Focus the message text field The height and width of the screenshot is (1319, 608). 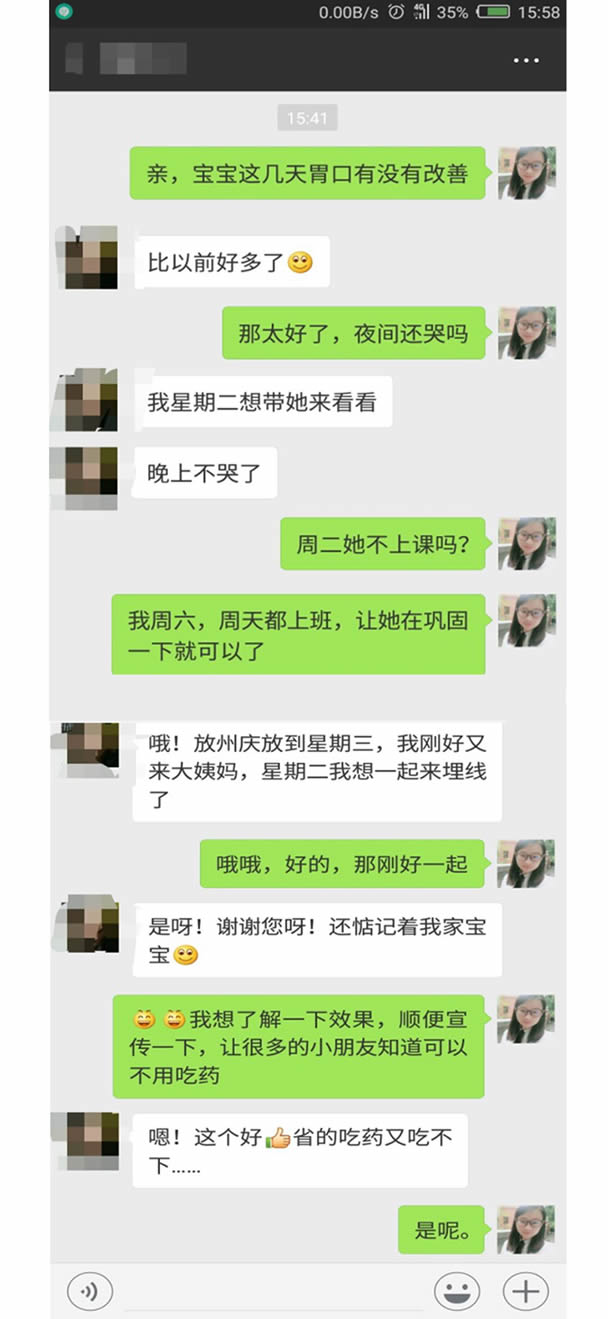272,1291
